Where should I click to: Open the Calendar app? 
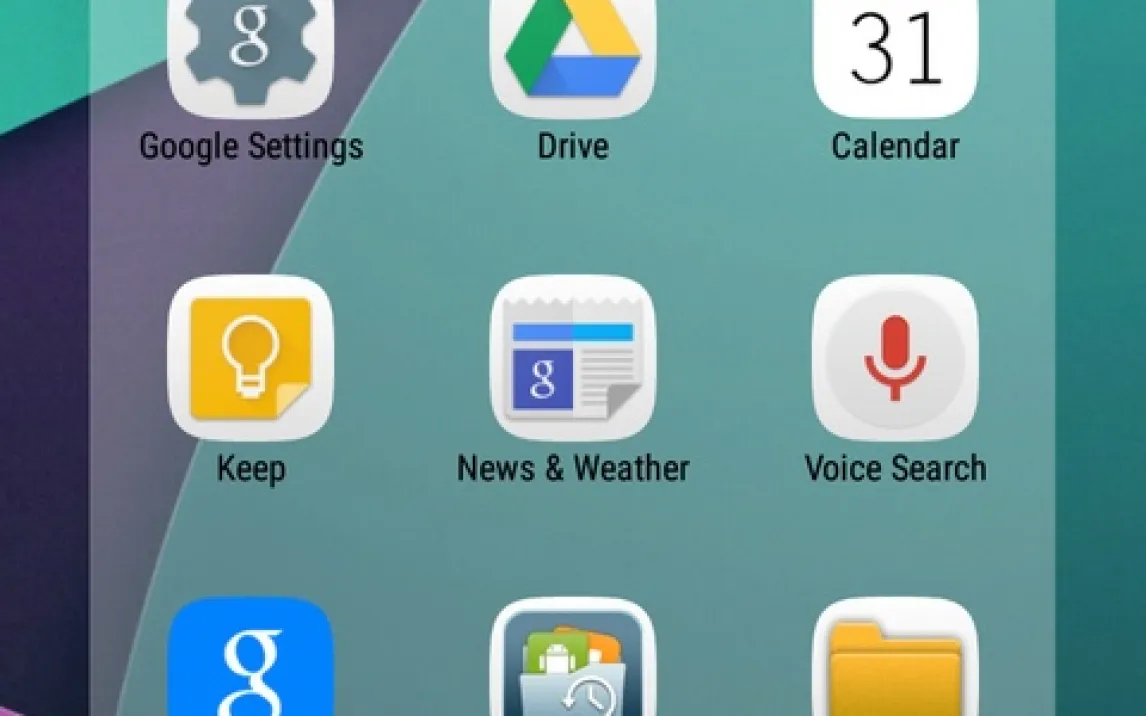tap(895, 55)
